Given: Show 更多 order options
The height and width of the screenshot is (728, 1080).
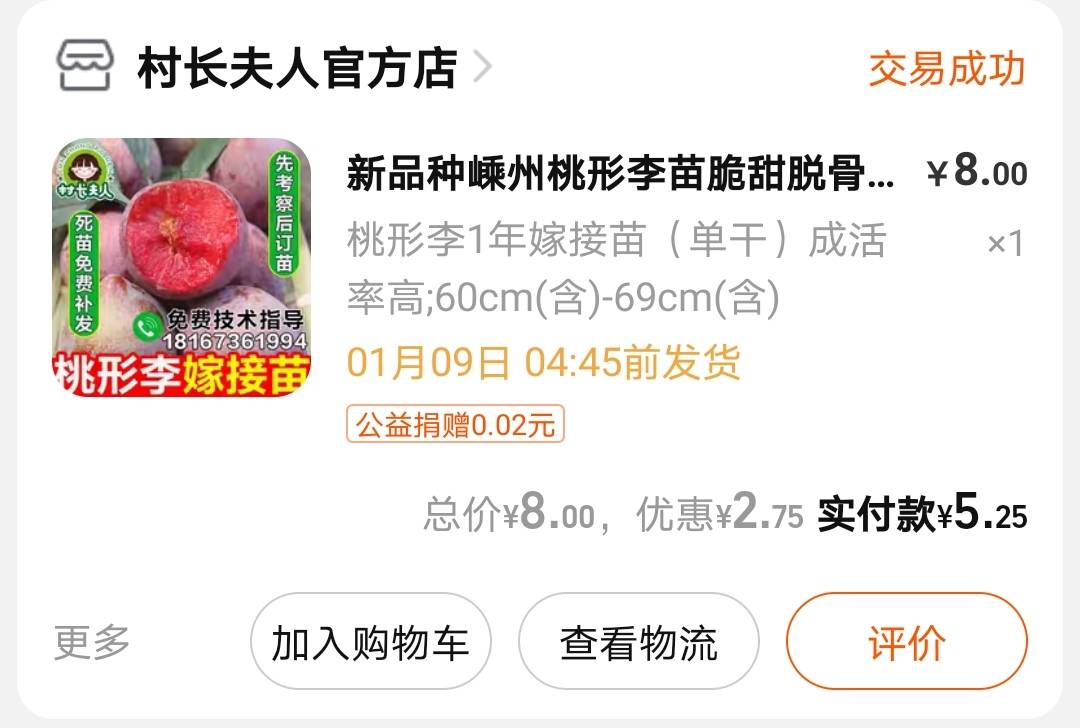Looking at the screenshot, I should [x=92, y=642].
